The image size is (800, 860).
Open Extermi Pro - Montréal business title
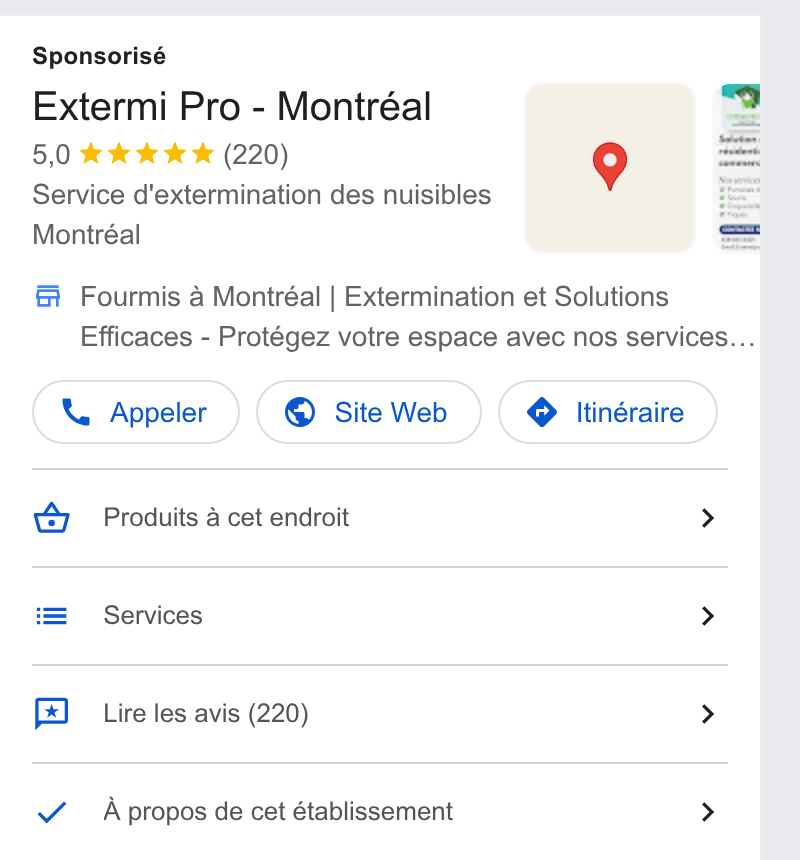(x=232, y=106)
